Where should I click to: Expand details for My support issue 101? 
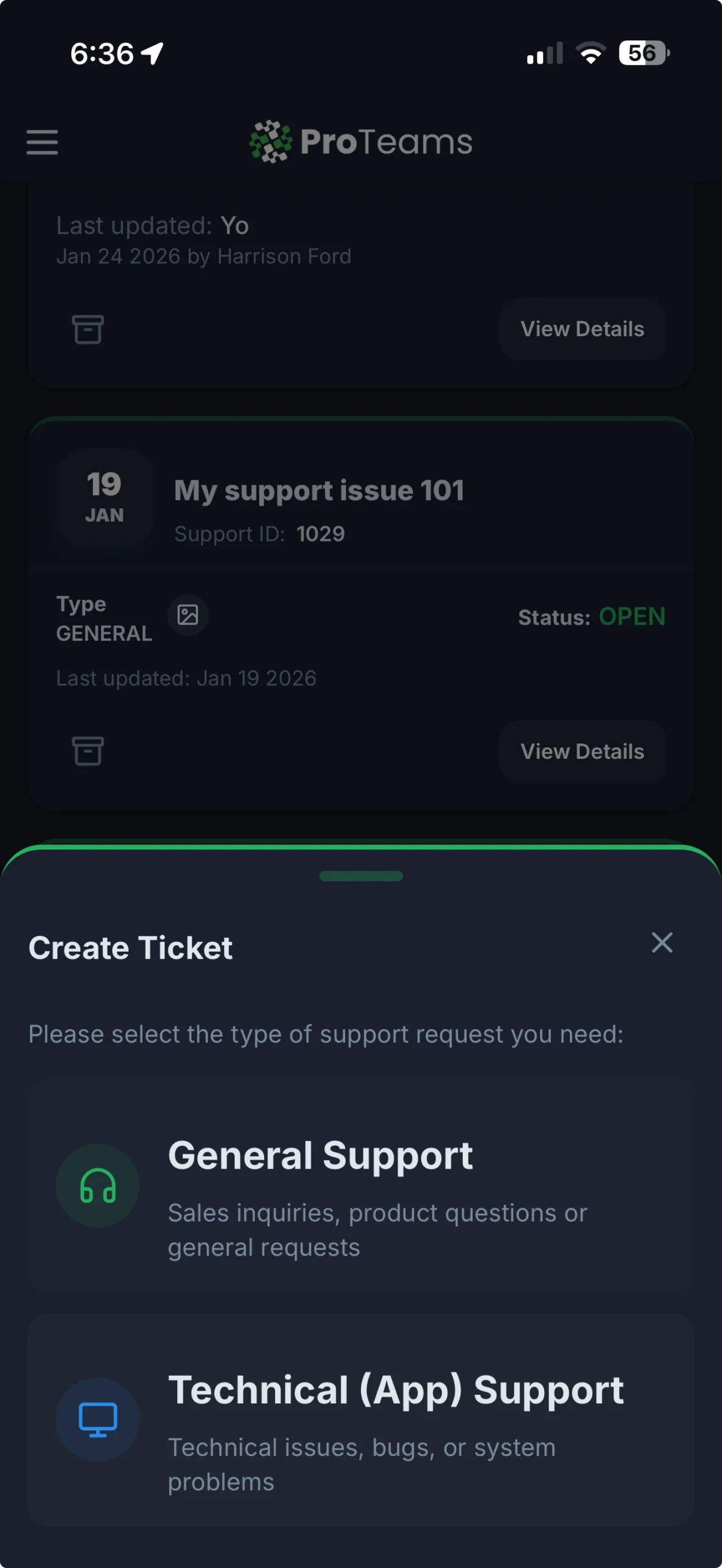tap(582, 752)
